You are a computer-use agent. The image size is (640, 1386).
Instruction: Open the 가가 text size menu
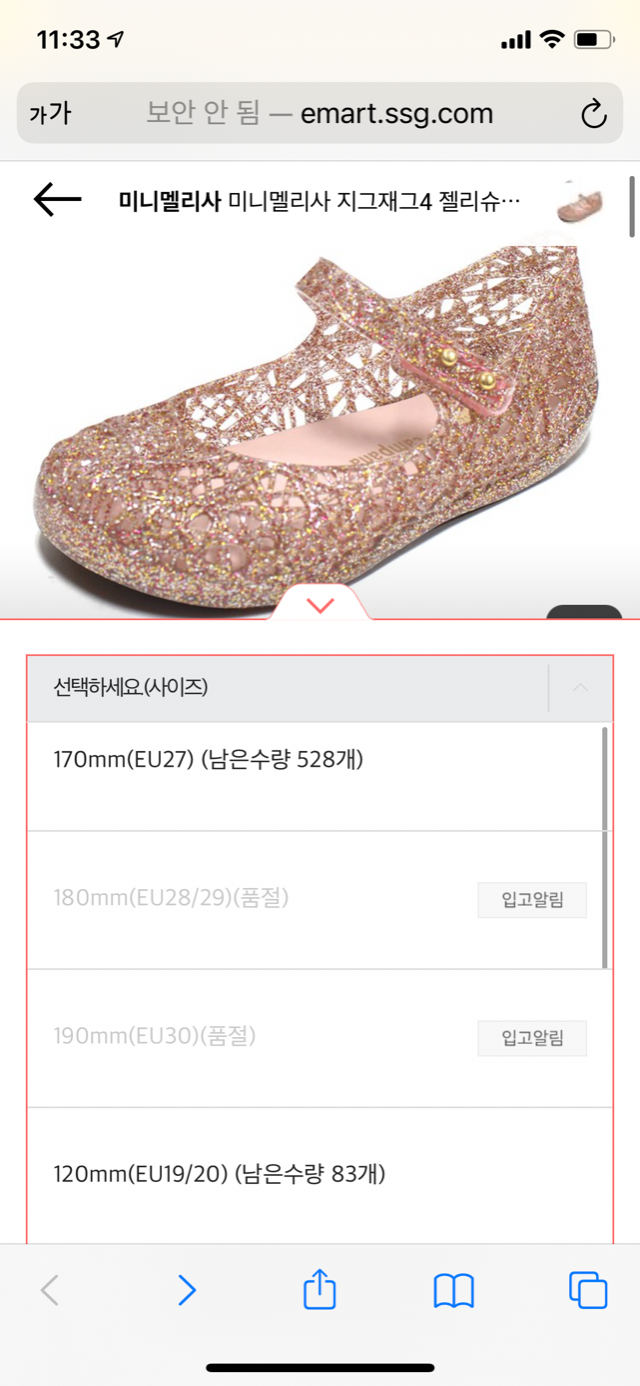(x=50, y=114)
